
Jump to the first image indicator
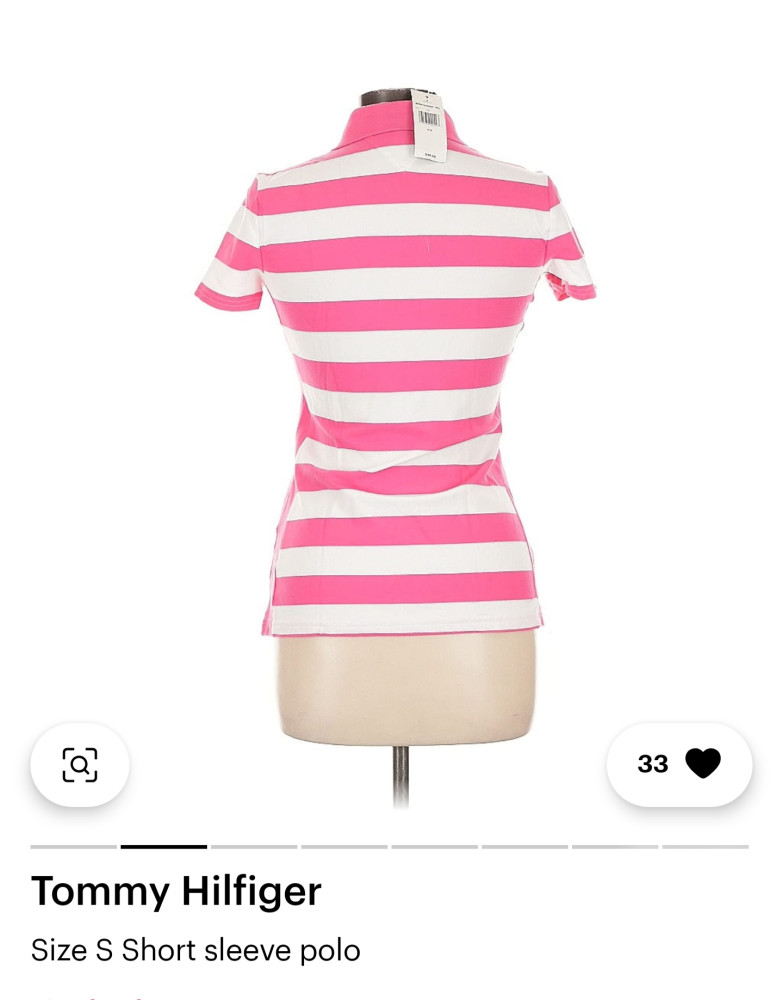pyautogui.click(x=74, y=847)
